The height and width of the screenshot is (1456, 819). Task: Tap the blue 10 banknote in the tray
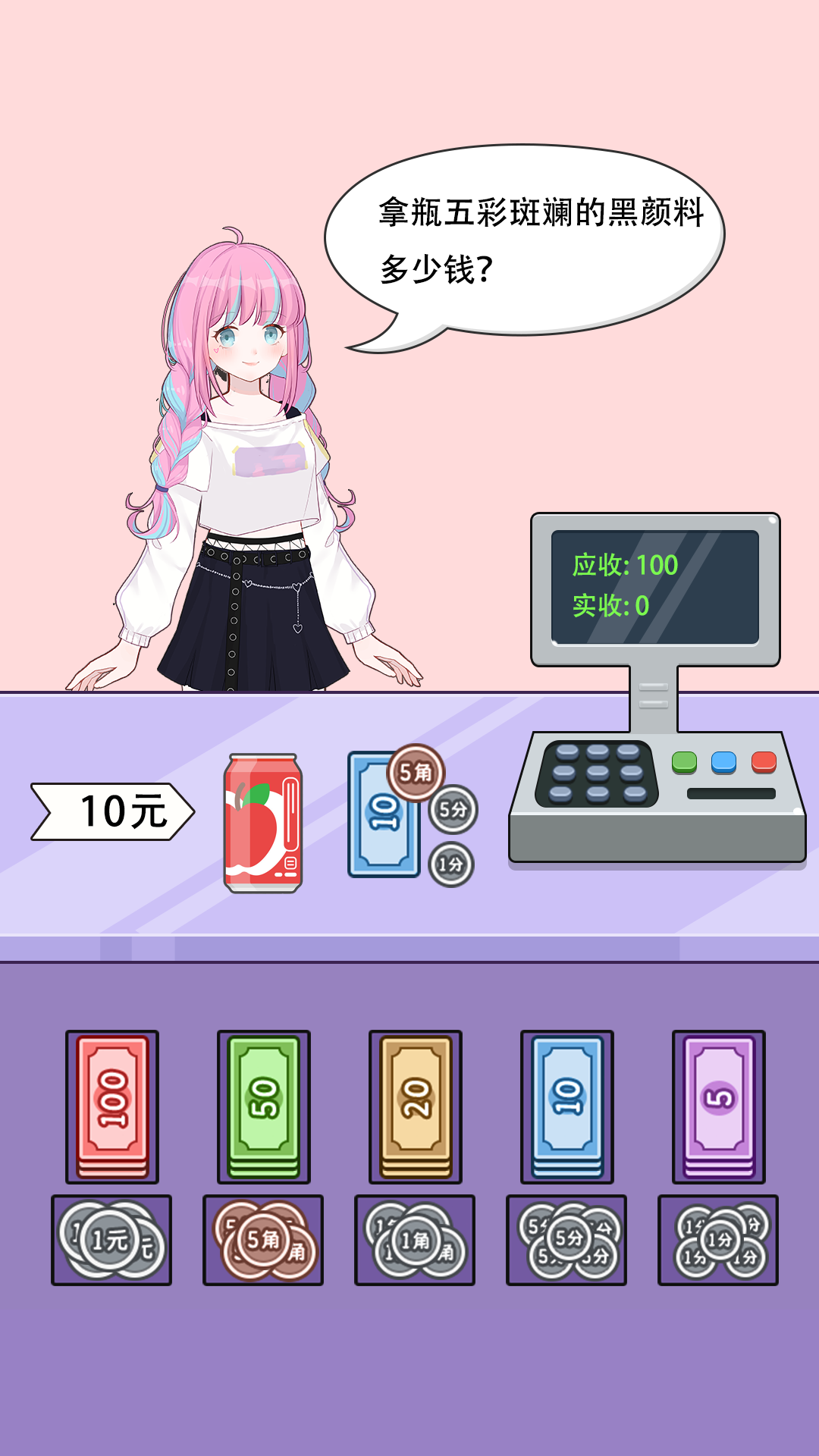pyautogui.click(x=567, y=1106)
